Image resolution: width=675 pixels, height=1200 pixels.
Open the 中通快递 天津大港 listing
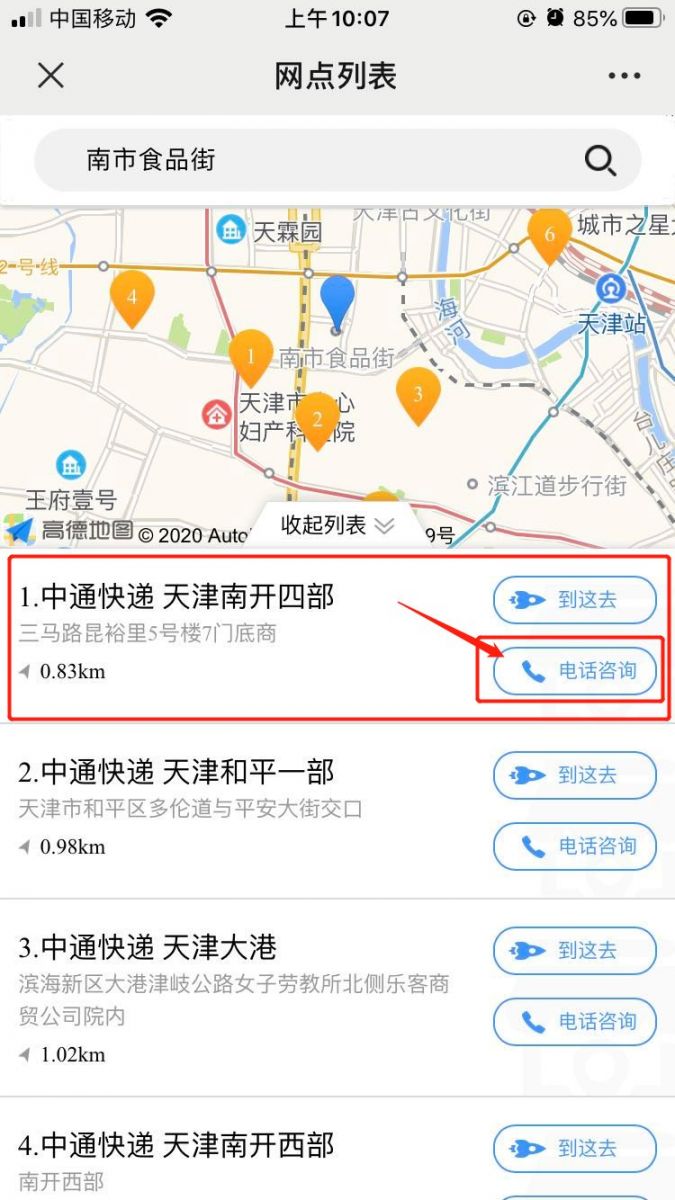(147, 947)
